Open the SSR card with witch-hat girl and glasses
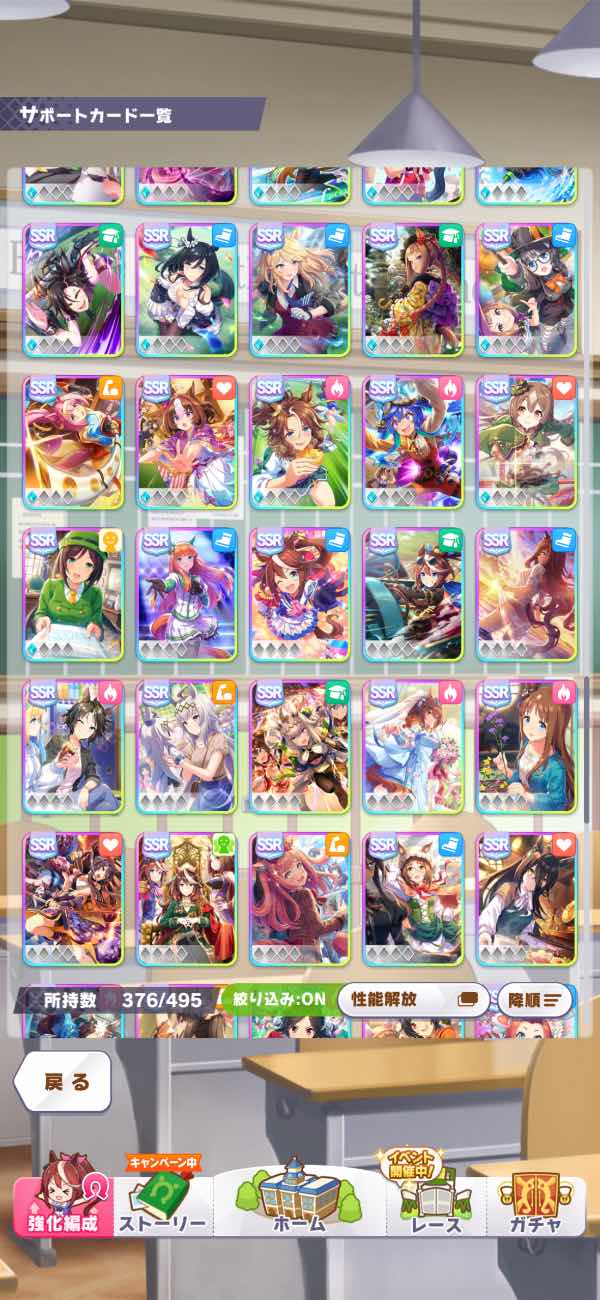600x1300 pixels. [526, 289]
